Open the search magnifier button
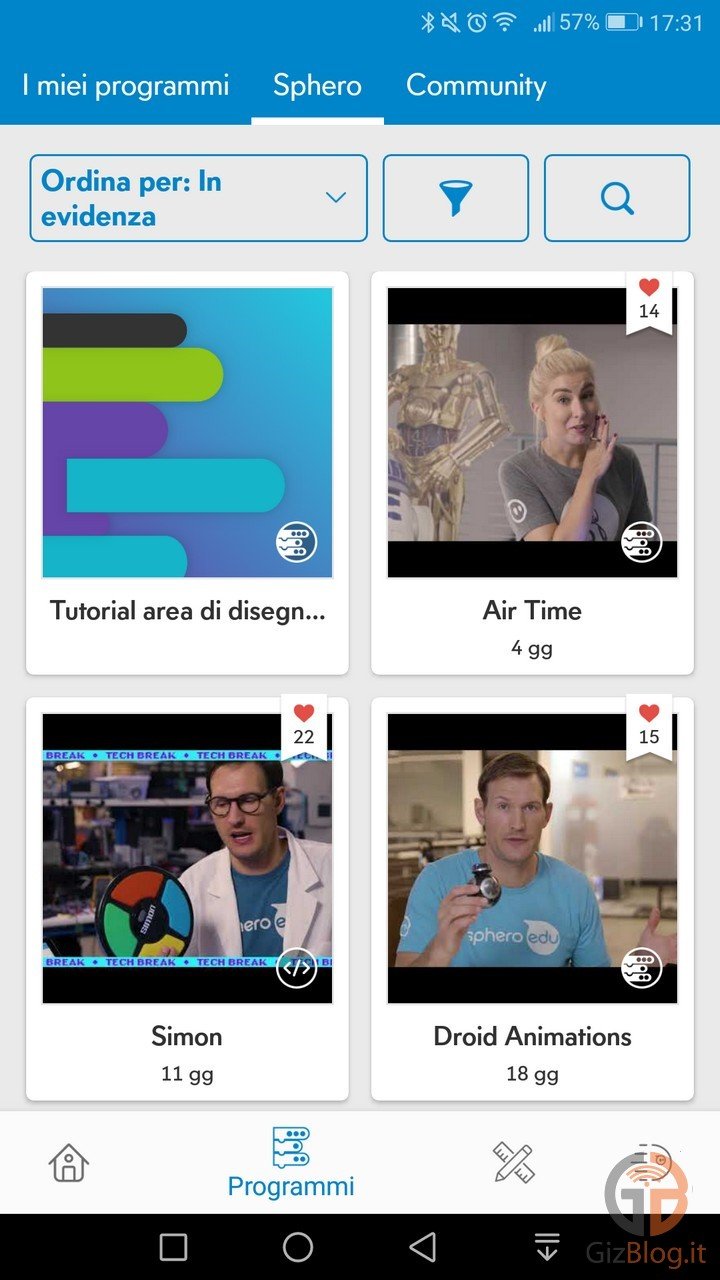720x1280 pixels. coord(617,198)
